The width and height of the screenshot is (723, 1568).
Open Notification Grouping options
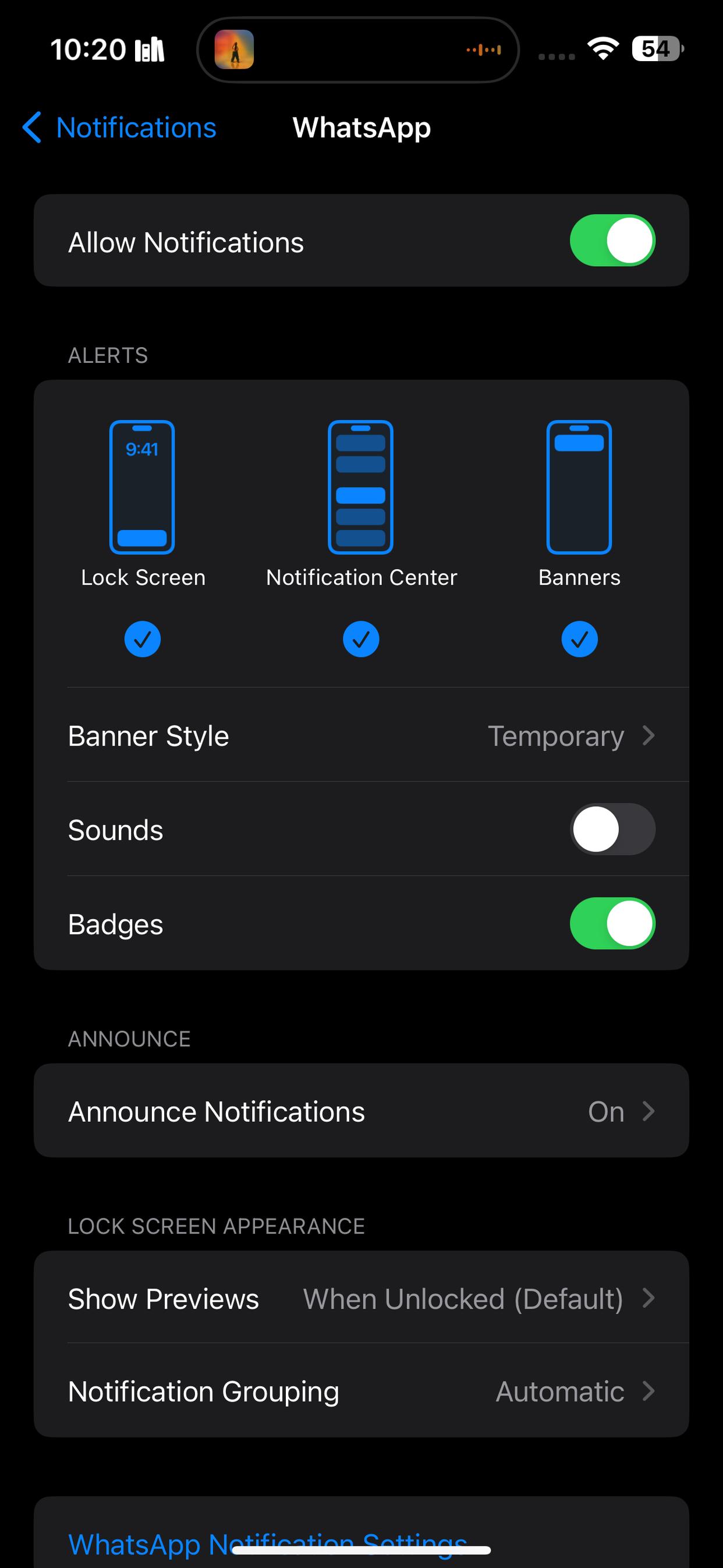361,1391
